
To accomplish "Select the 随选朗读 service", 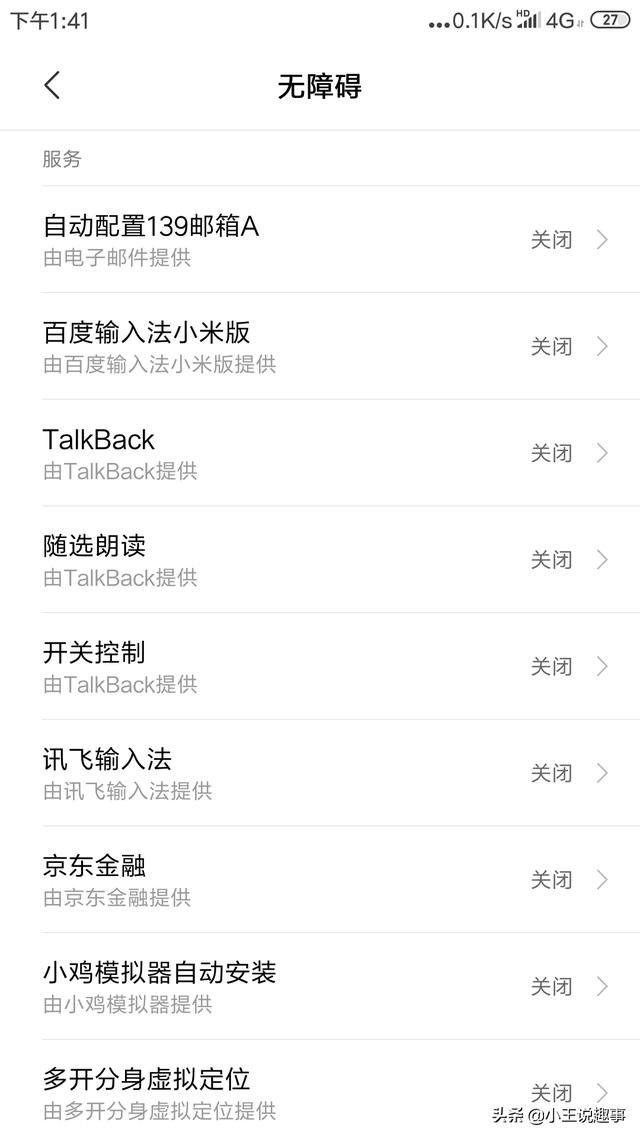I will coord(320,560).
